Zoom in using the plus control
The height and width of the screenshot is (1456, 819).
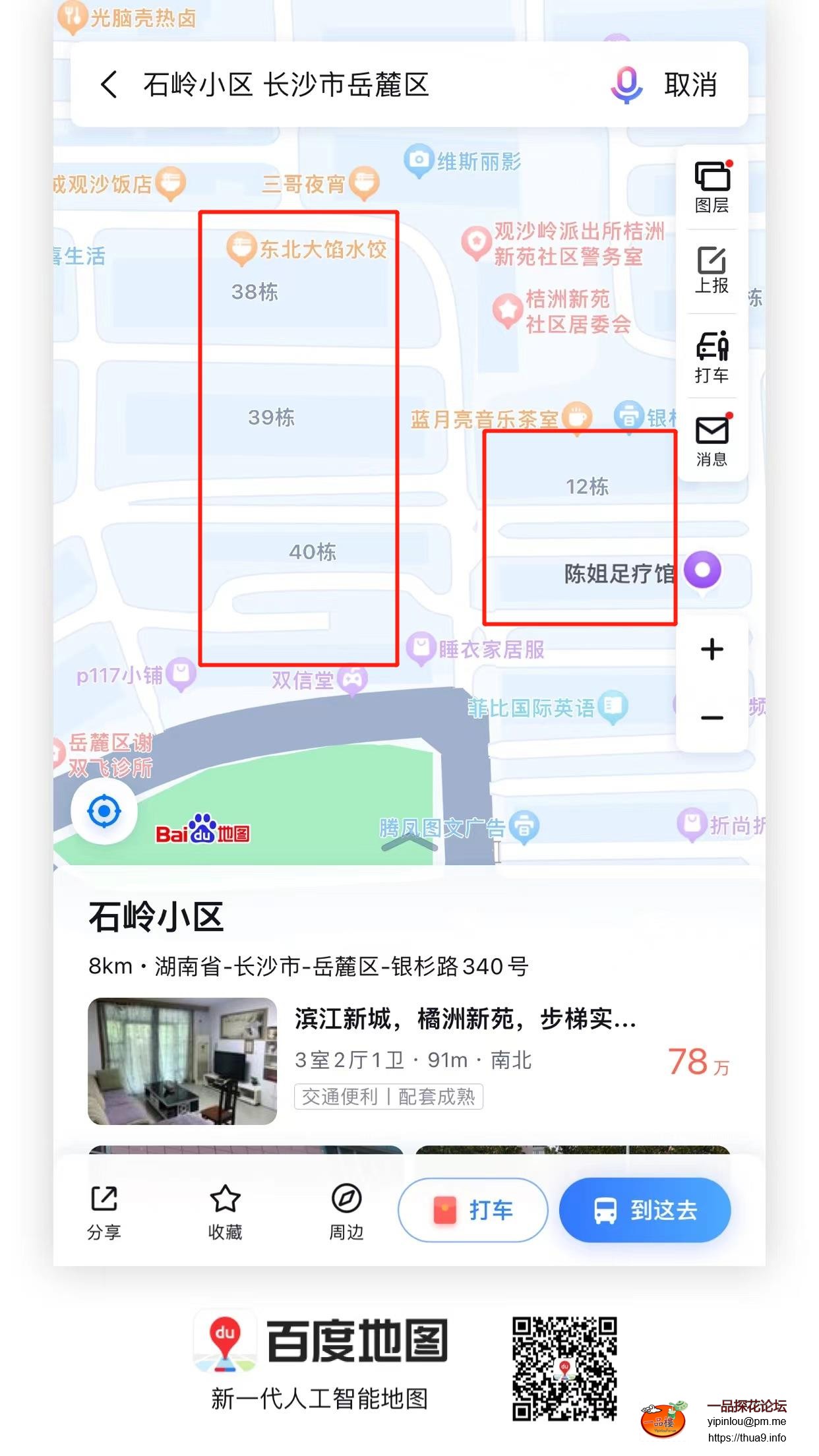pos(712,649)
